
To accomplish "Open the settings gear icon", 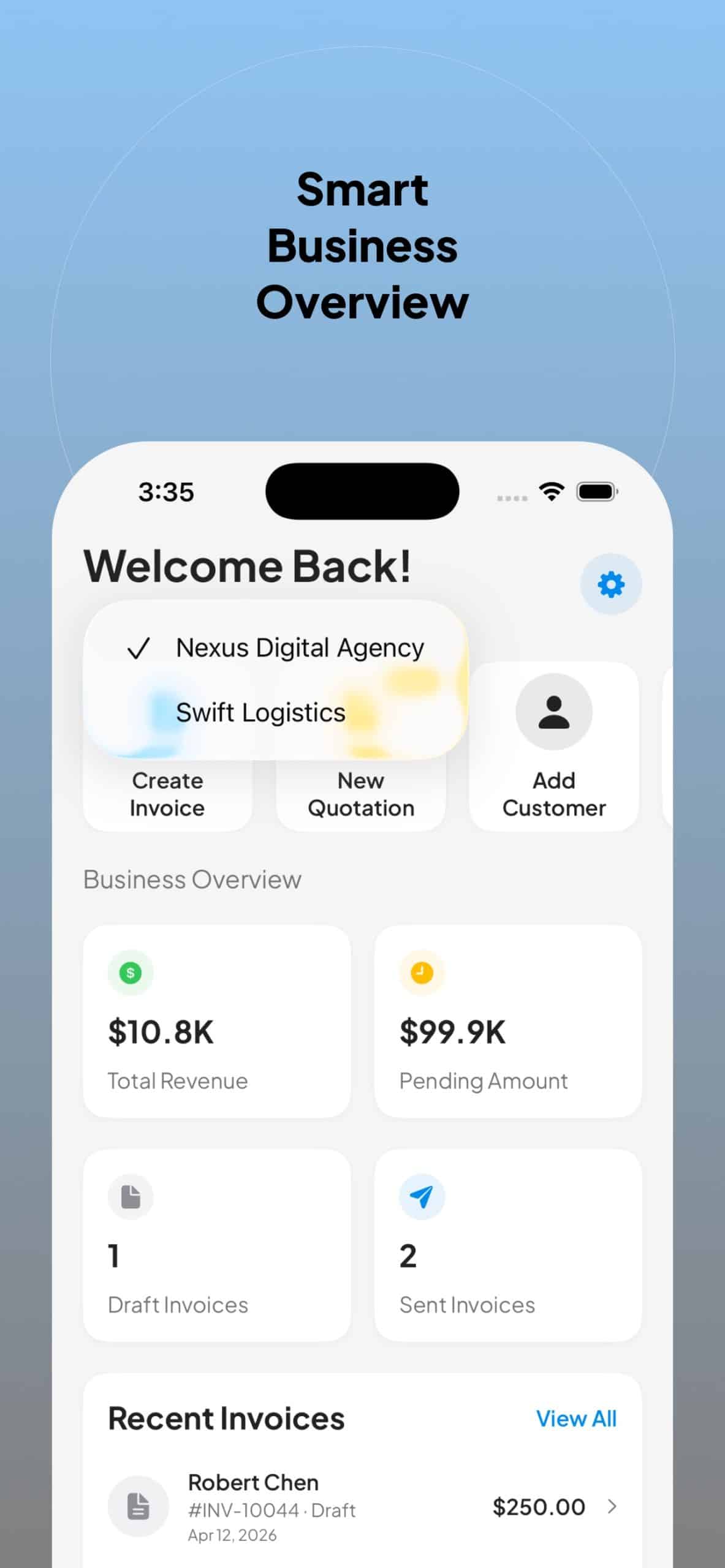I will (x=610, y=584).
